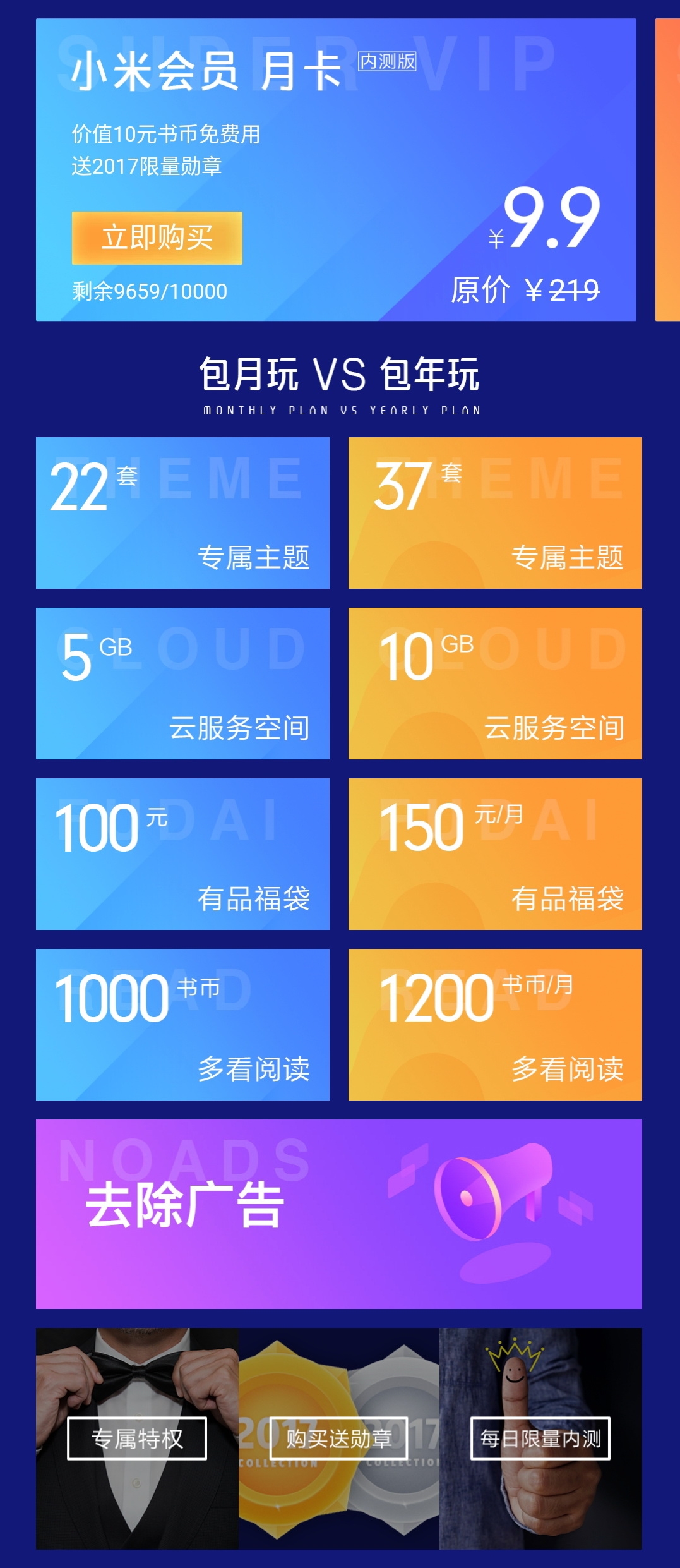Image resolution: width=680 pixels, height=1568 pixels.
Task: Select the orange plan card peeking at right
Action: click(x=668, y=171)
